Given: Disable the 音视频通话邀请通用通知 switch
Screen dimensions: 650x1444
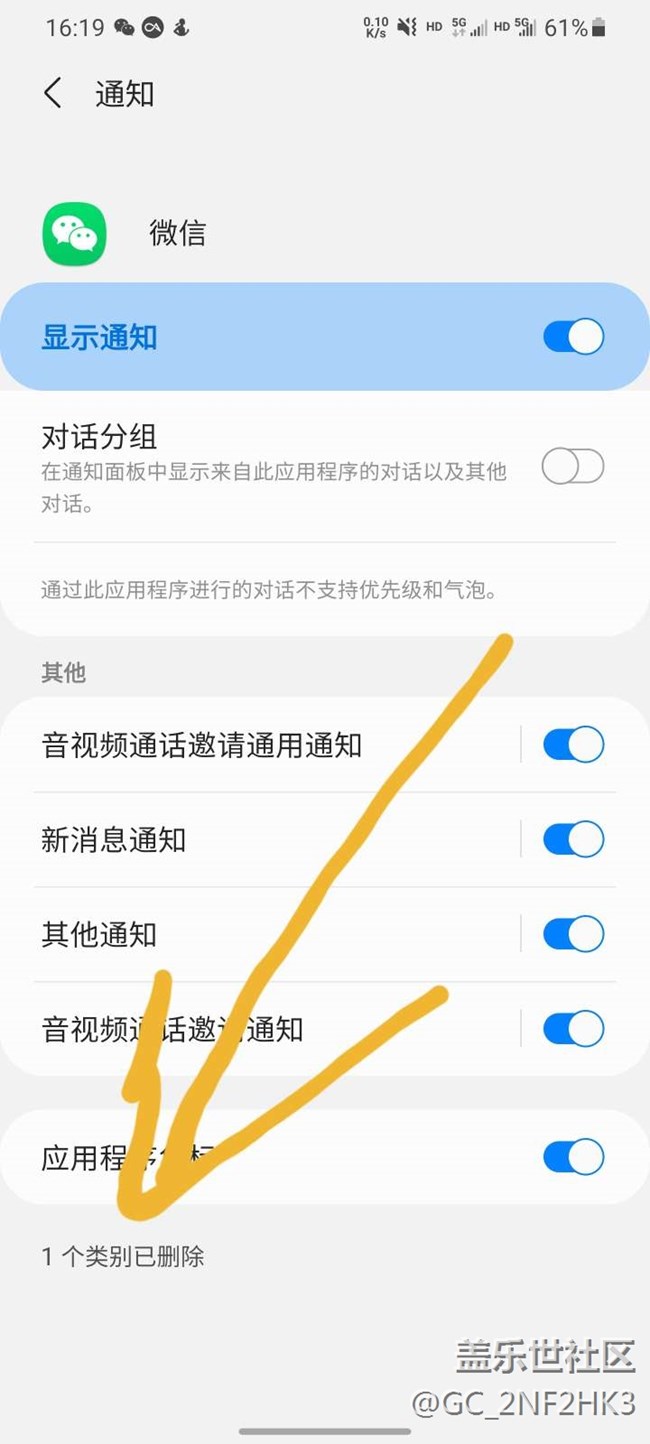Looking at the screenshot, I should [573, 745].
